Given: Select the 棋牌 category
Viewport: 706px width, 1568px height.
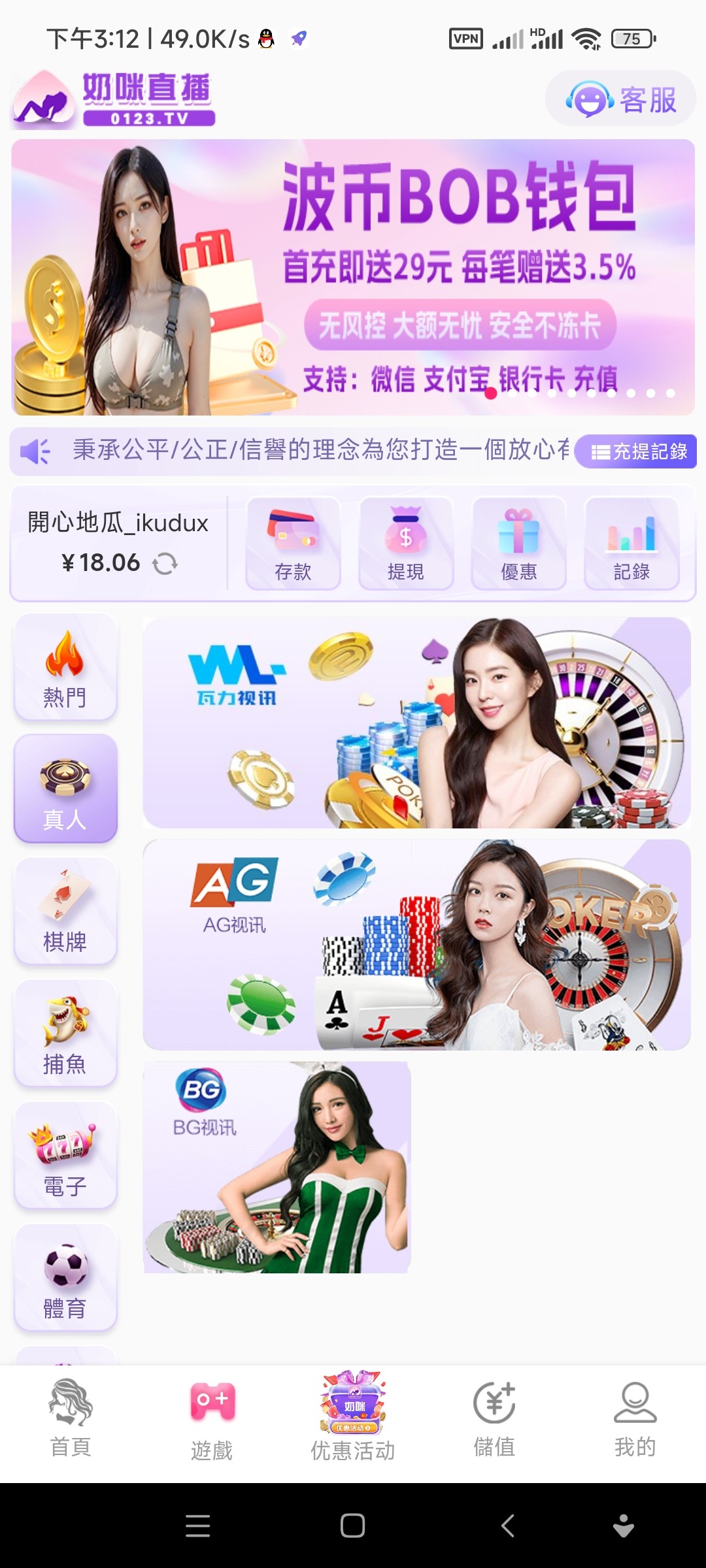Looking at the screenshot, I should [65, 911].
